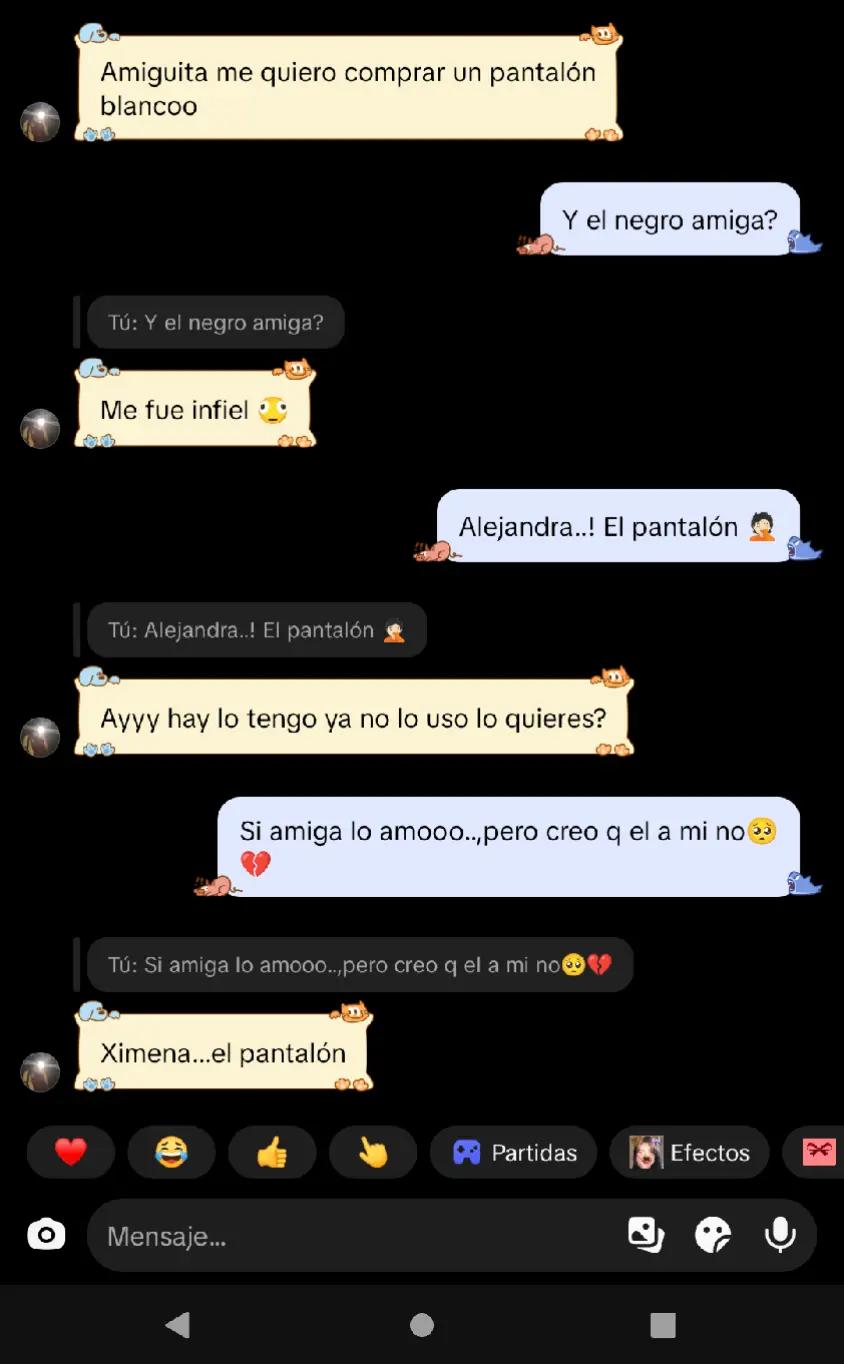Jump to quoted message "Tú: Alejandra..! El pantalón"
This screenshot has width=844, height=1364.
click(x=257, y=630)
